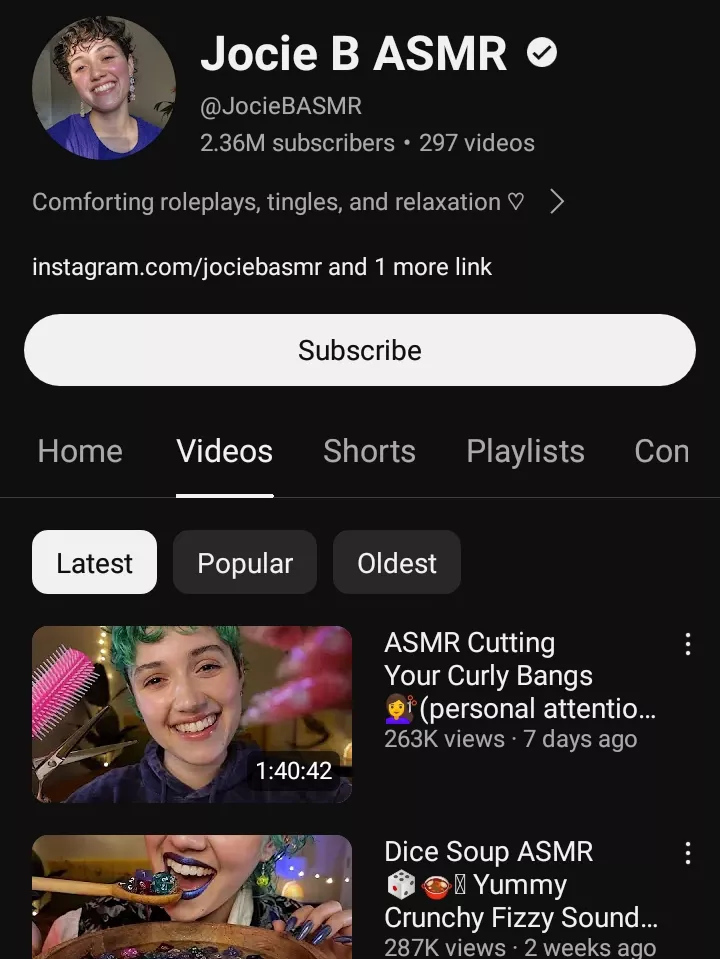Open options for Dice Soup ASMR video
Viewport: 720px width, 959px height.
coord(687,853)
